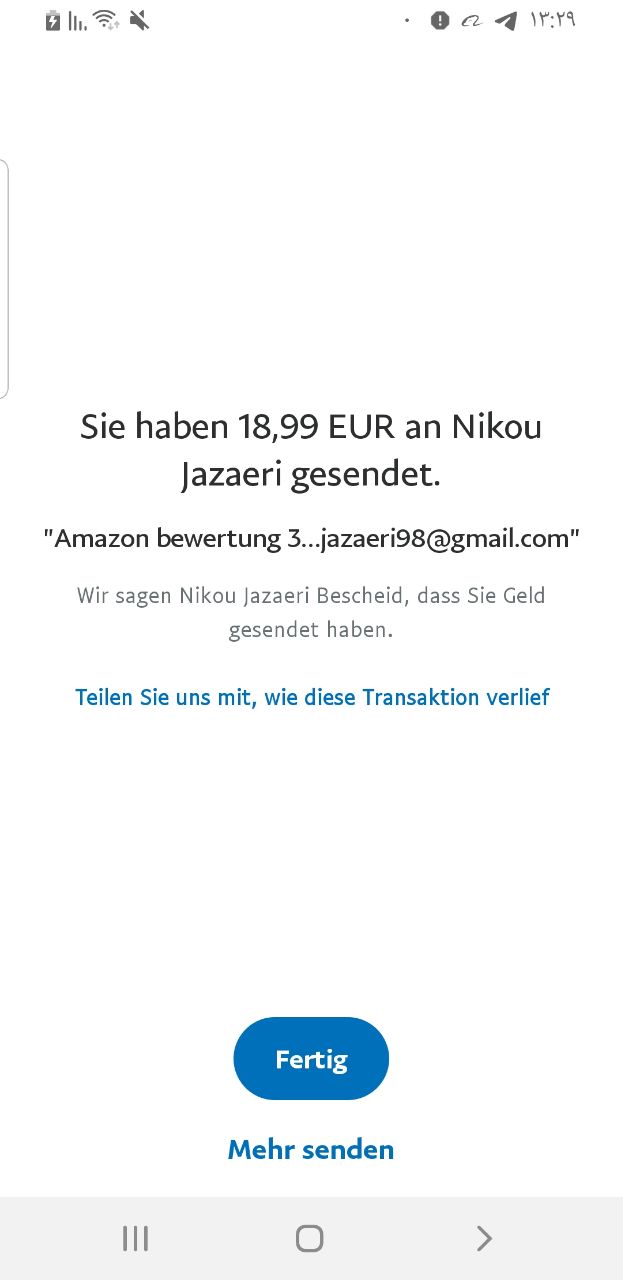623x1280 pixels.
Task: Go to the home screen
Action: coord(310,1239)
